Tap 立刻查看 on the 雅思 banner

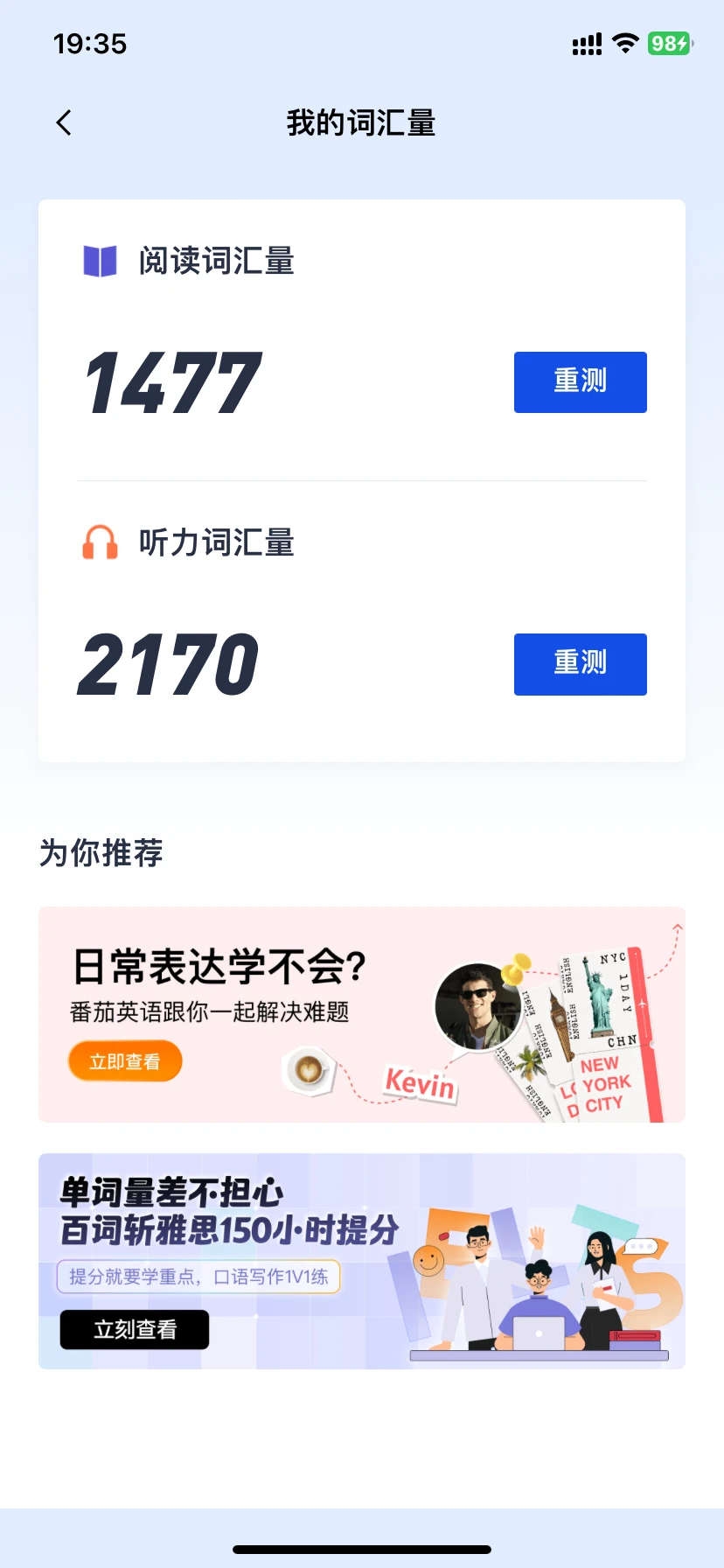[135, 1329]
